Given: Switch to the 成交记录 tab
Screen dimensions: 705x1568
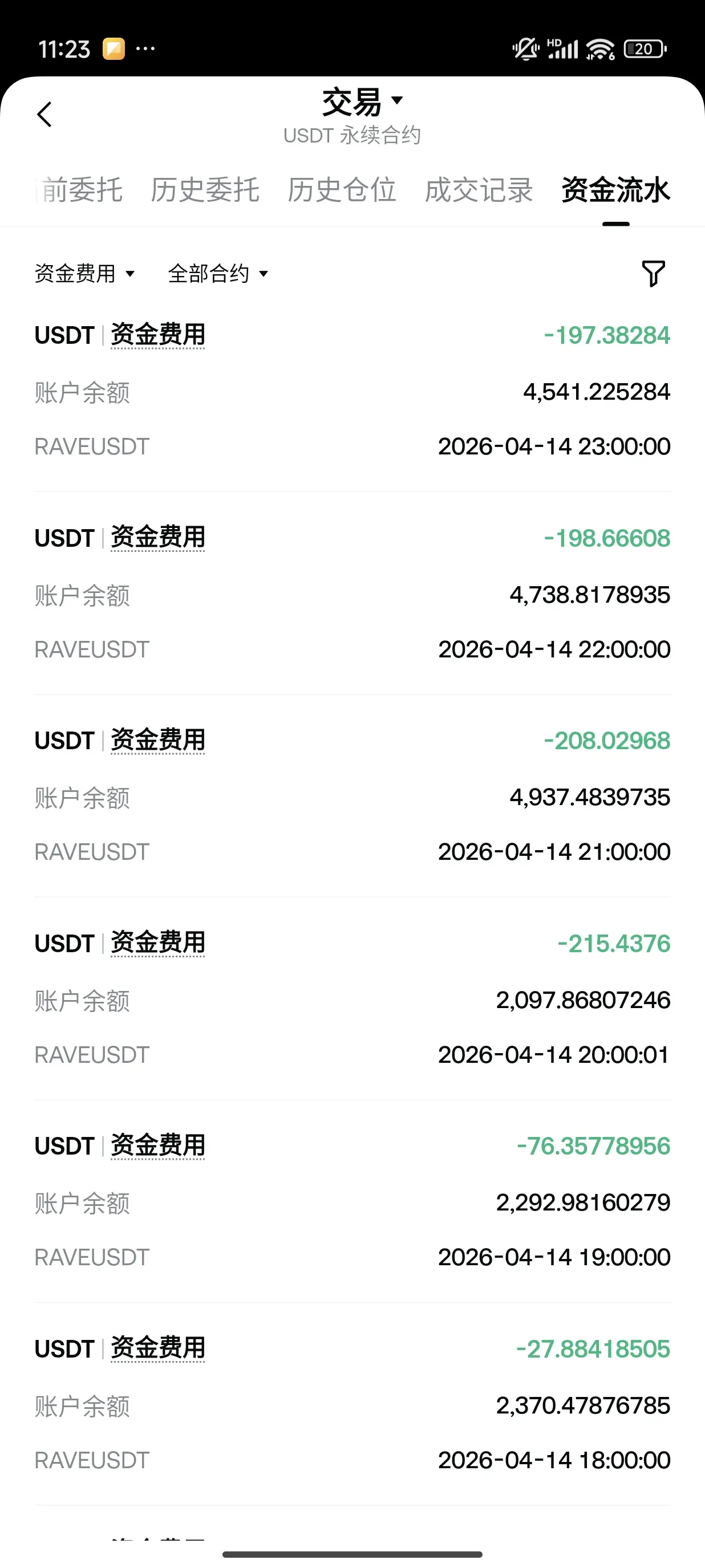Looking at the screenshot, I should click(x=479, y=190).
